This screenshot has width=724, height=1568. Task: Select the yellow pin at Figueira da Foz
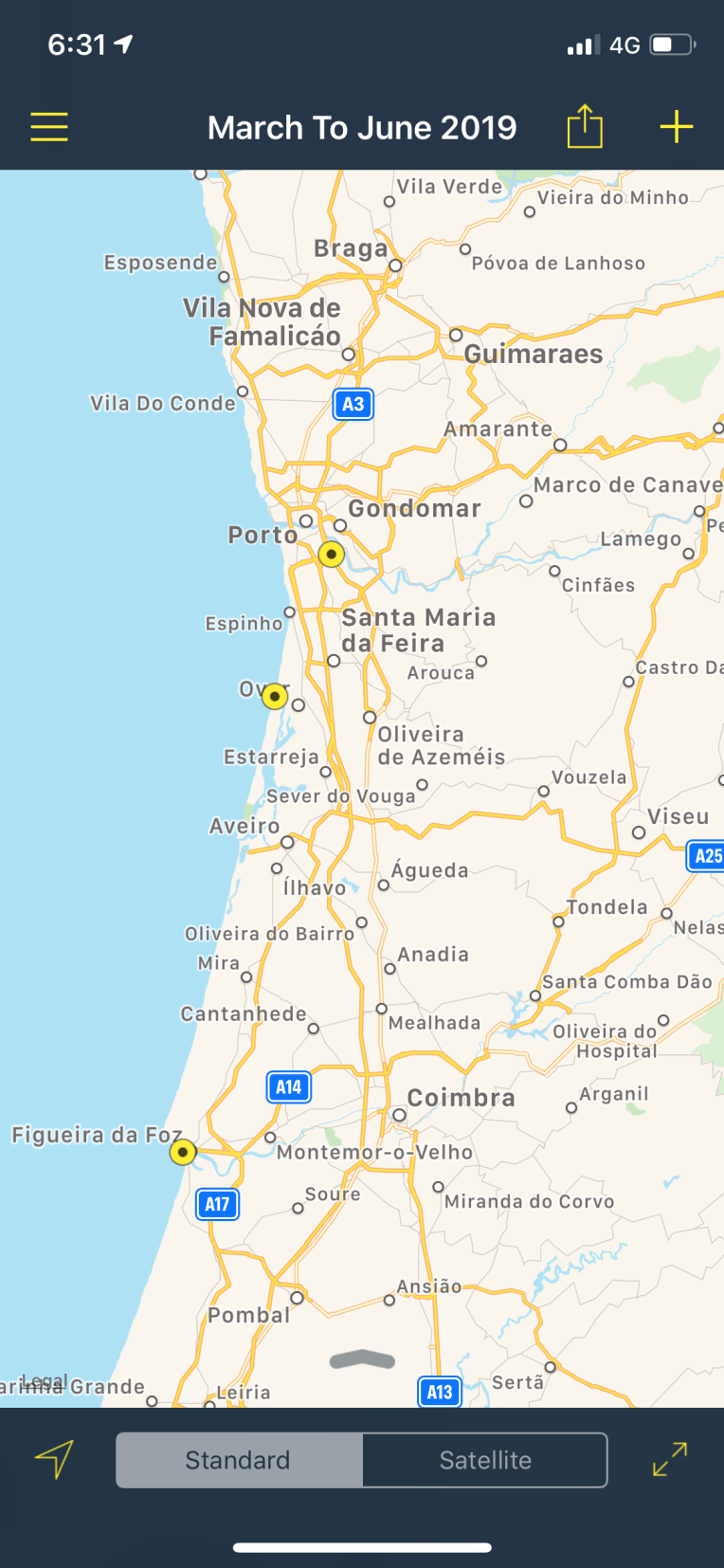point(183,1152)
